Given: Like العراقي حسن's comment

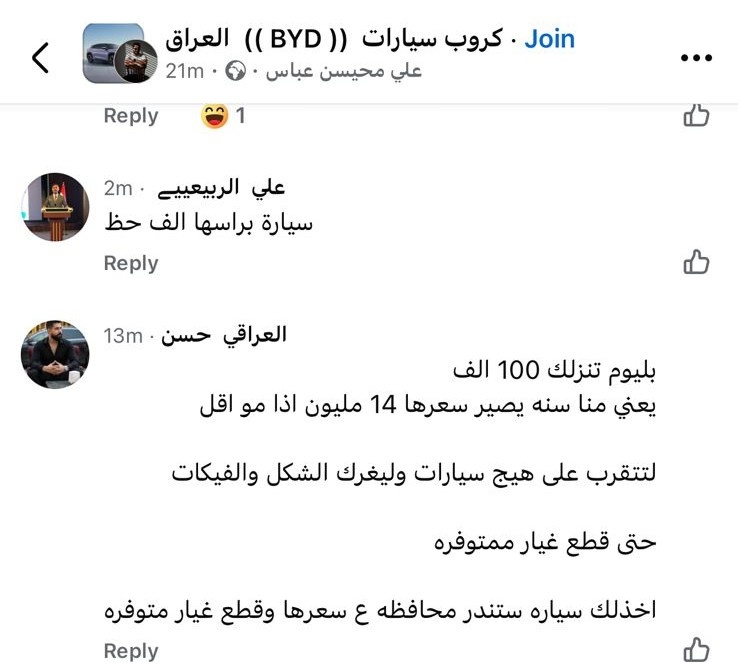Looking at the screenshot, I should pos(695,649).
